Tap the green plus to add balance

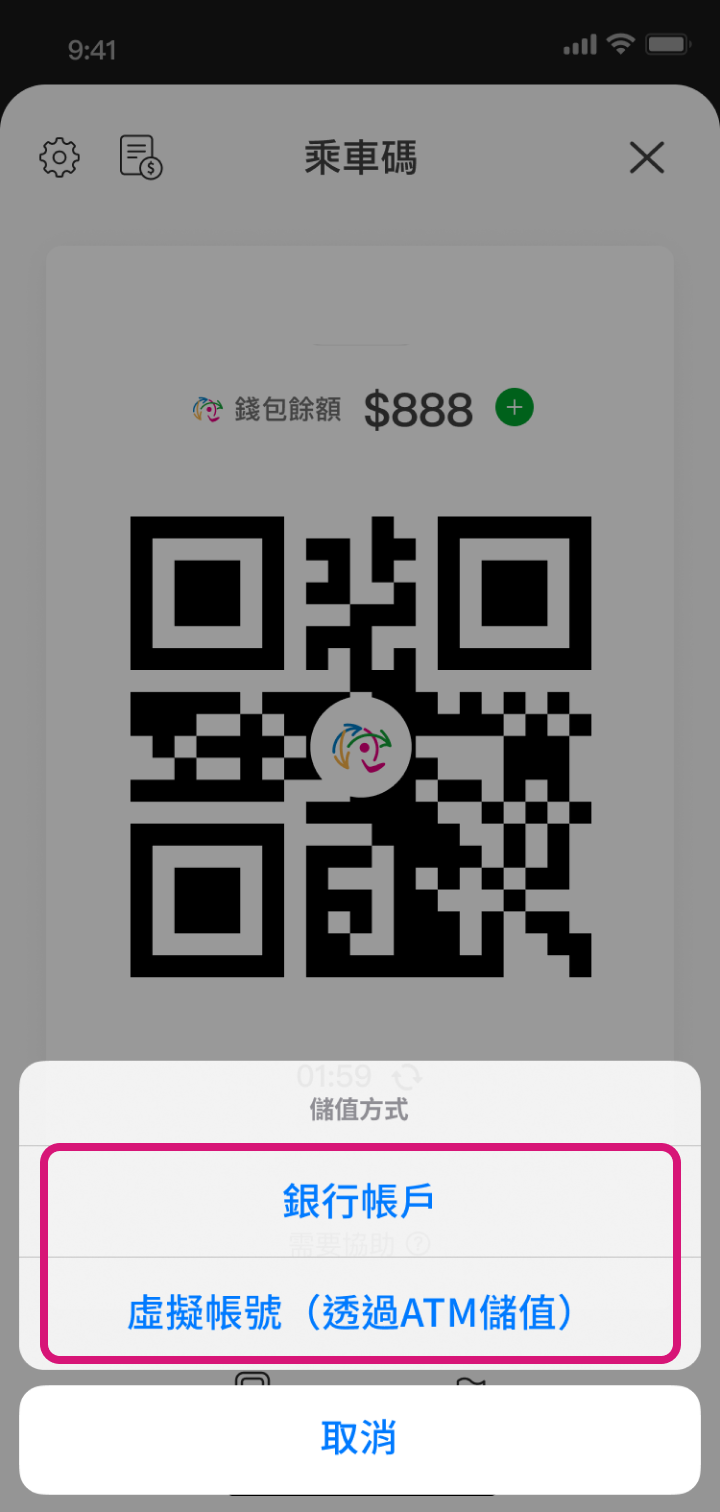[515, 407]
